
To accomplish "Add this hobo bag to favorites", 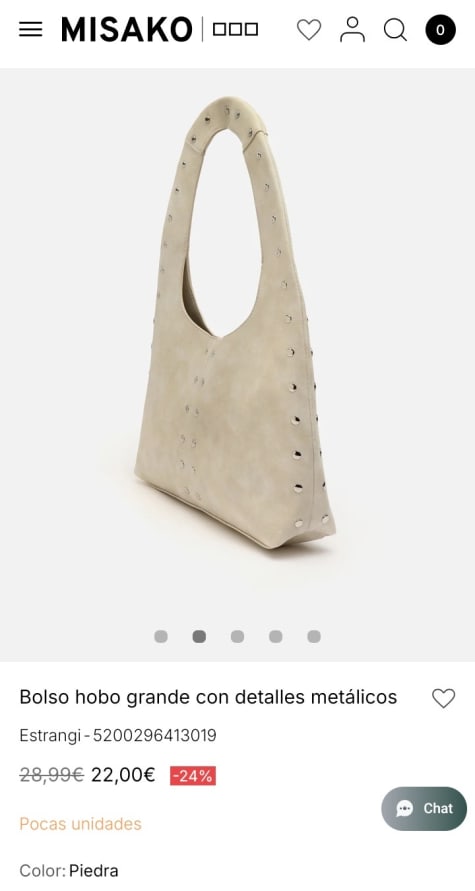I will (444, 698).
